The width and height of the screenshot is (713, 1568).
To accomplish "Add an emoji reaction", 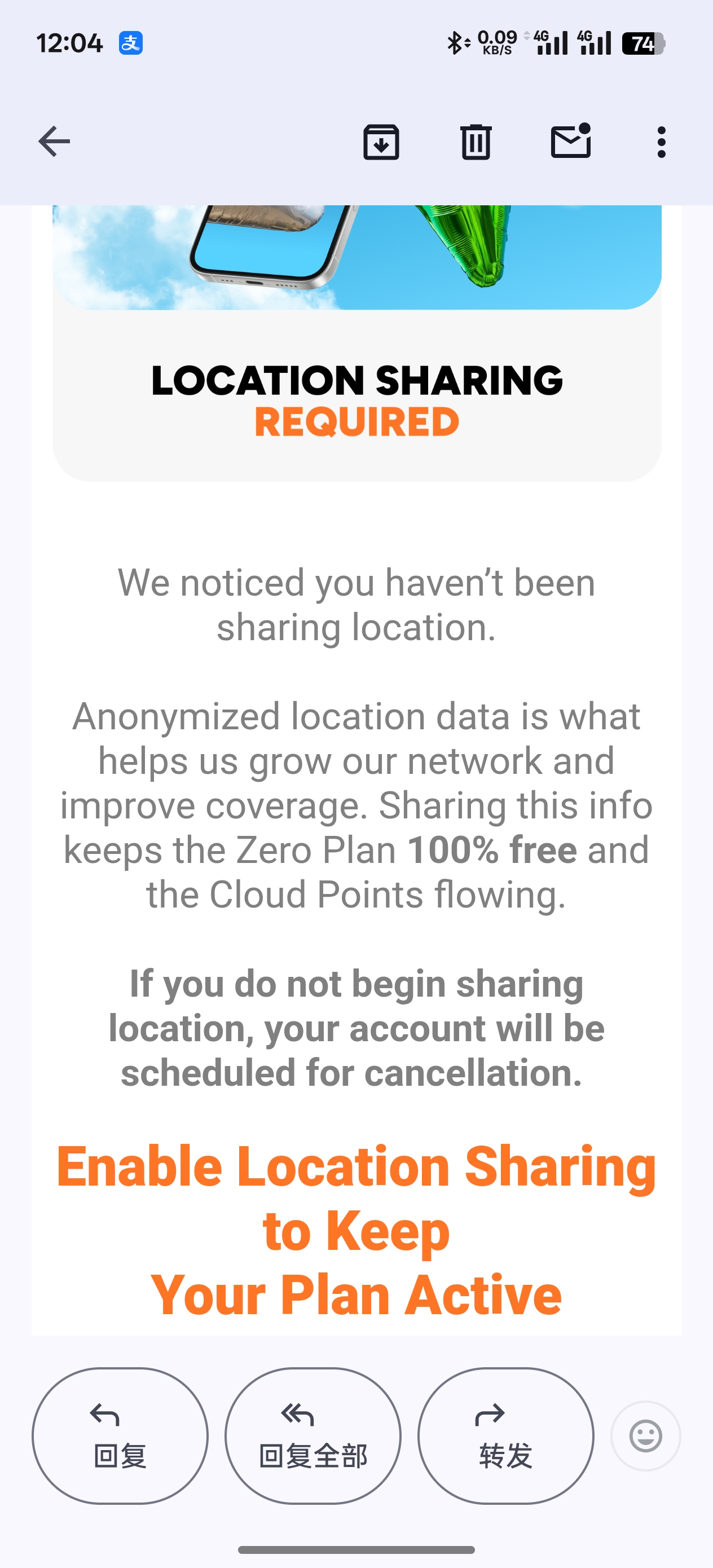I will point(645,1436).
